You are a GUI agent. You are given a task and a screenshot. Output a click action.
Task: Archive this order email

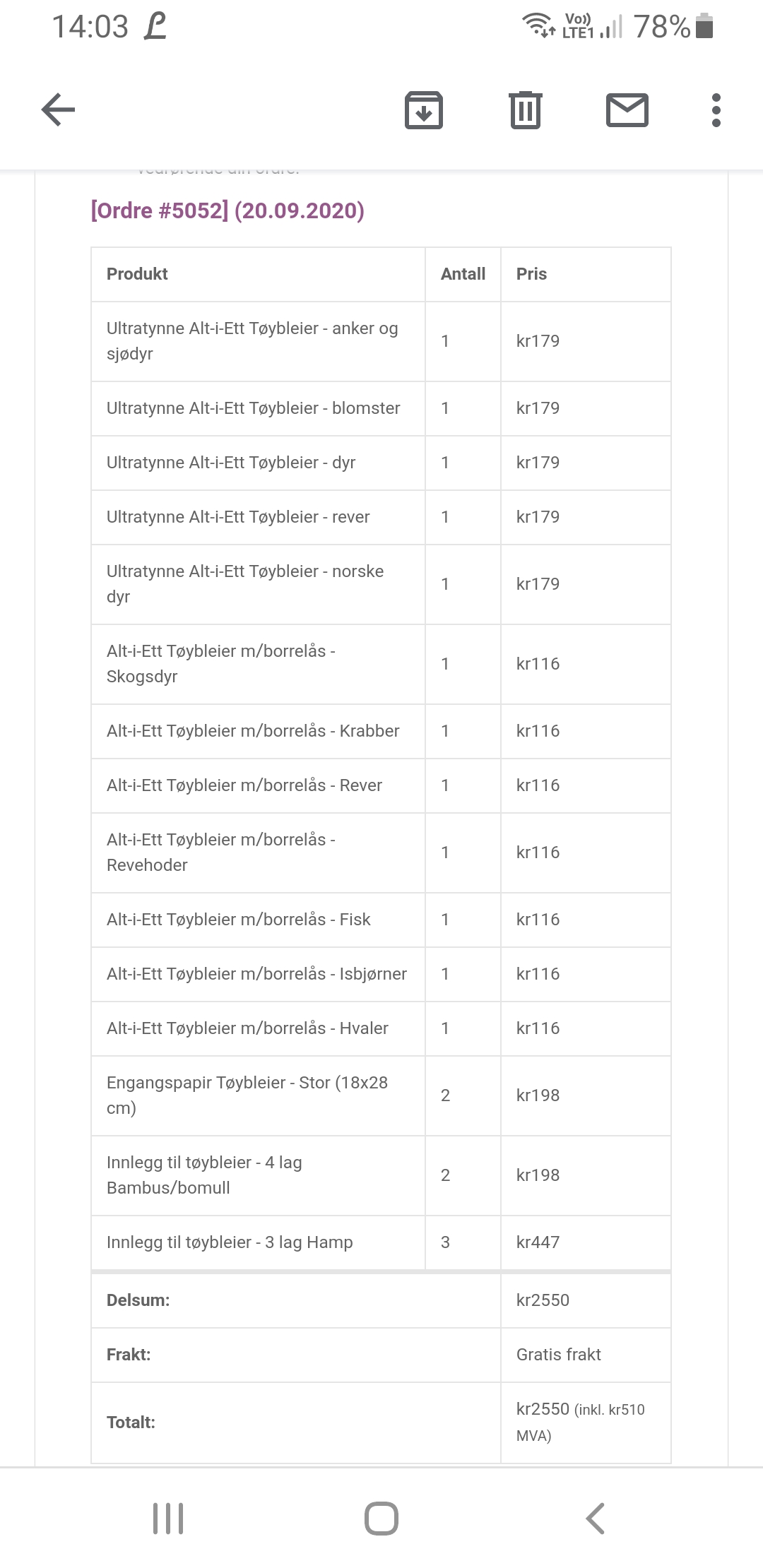pyautogui.click(x=424, y=110)
